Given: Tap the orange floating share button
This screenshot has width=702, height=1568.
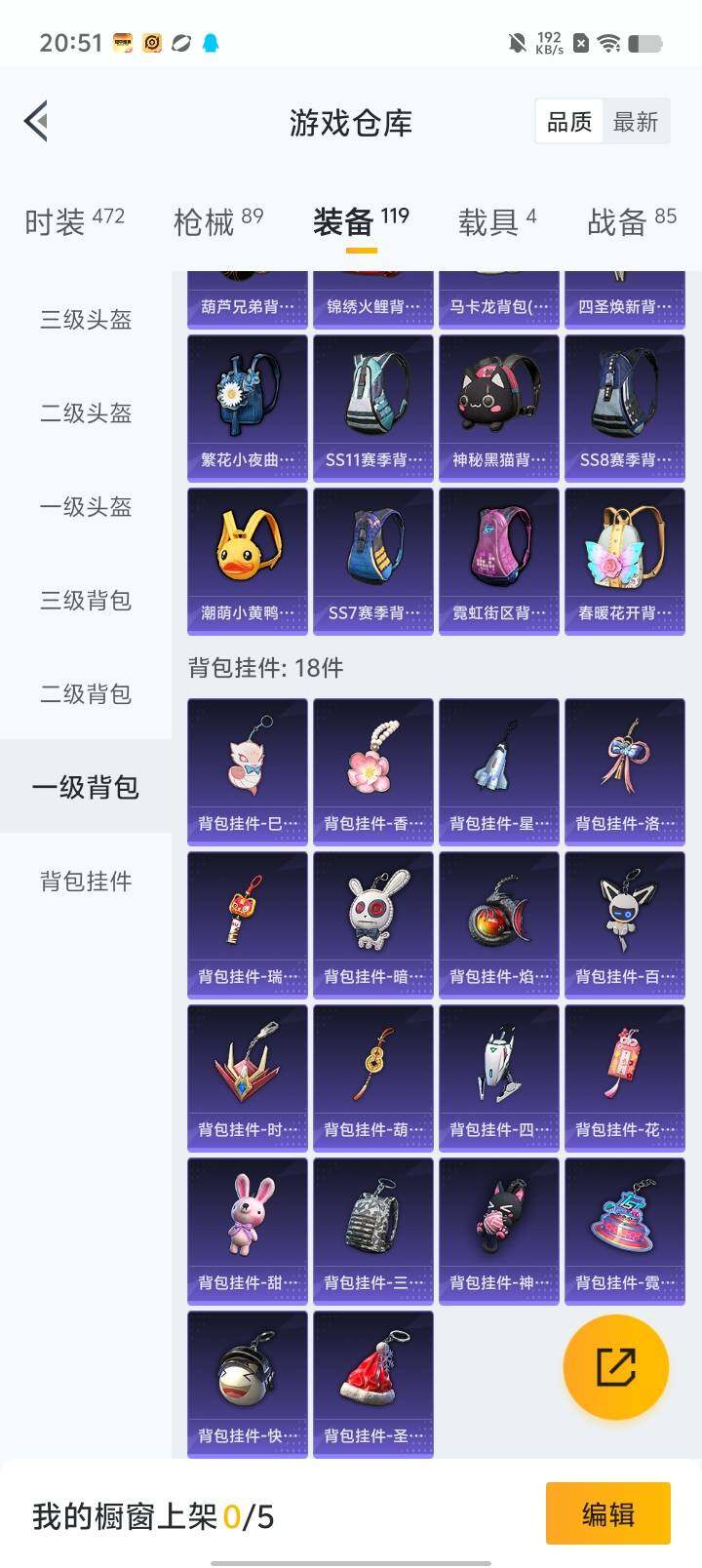Looking at the screenshot, I should coord(616,1367).
